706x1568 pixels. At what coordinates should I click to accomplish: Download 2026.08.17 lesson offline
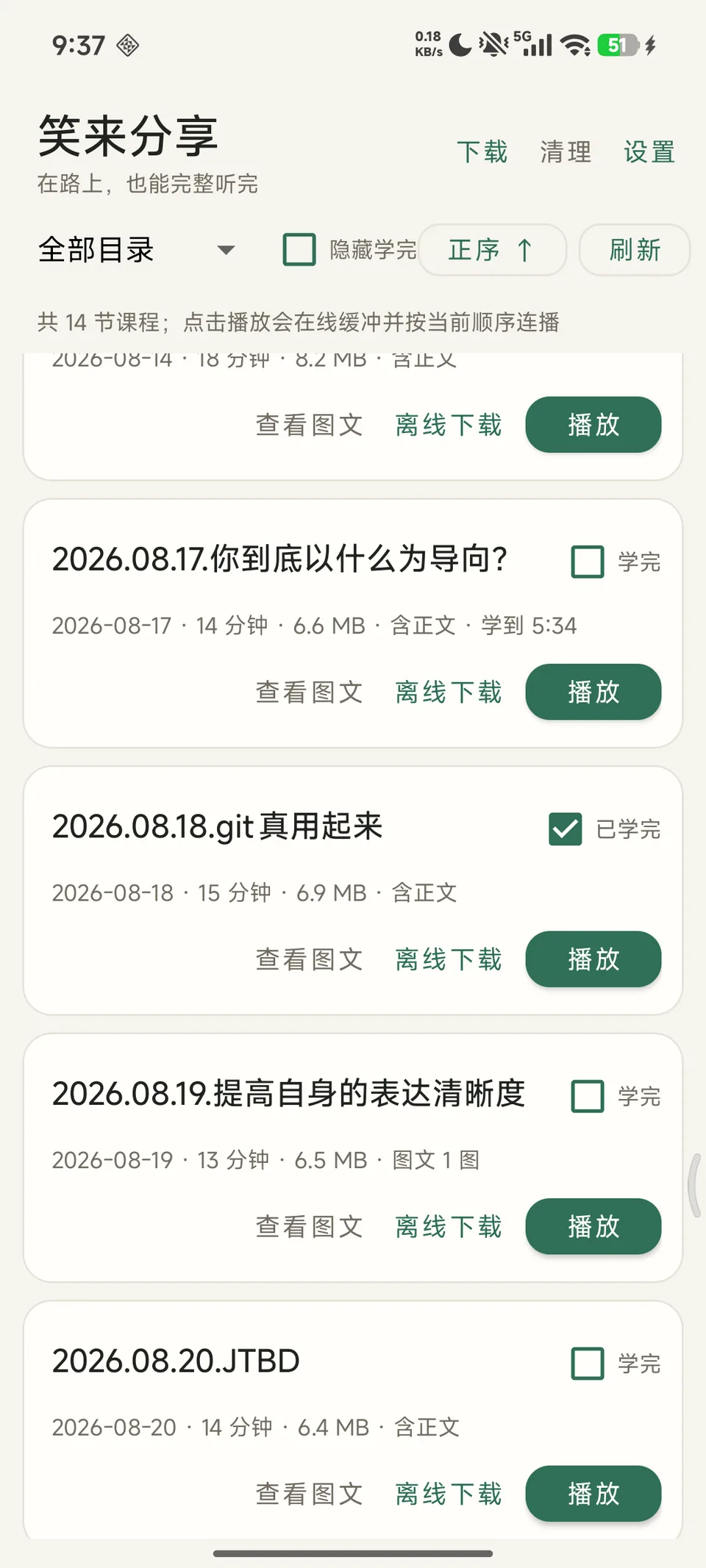pyautogui.click(x=449, y=692)
